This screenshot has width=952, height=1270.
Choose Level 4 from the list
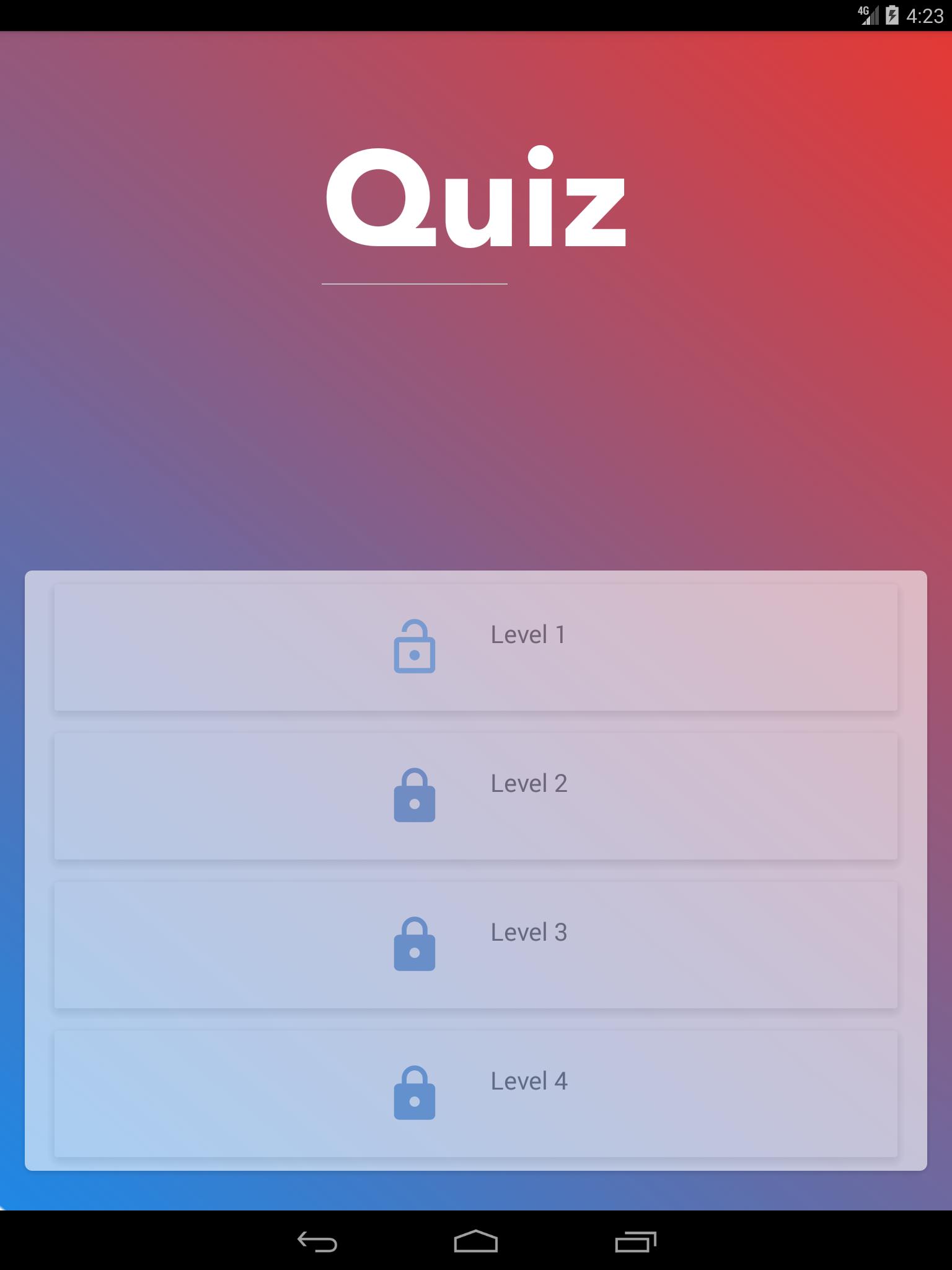point(475,1093)
